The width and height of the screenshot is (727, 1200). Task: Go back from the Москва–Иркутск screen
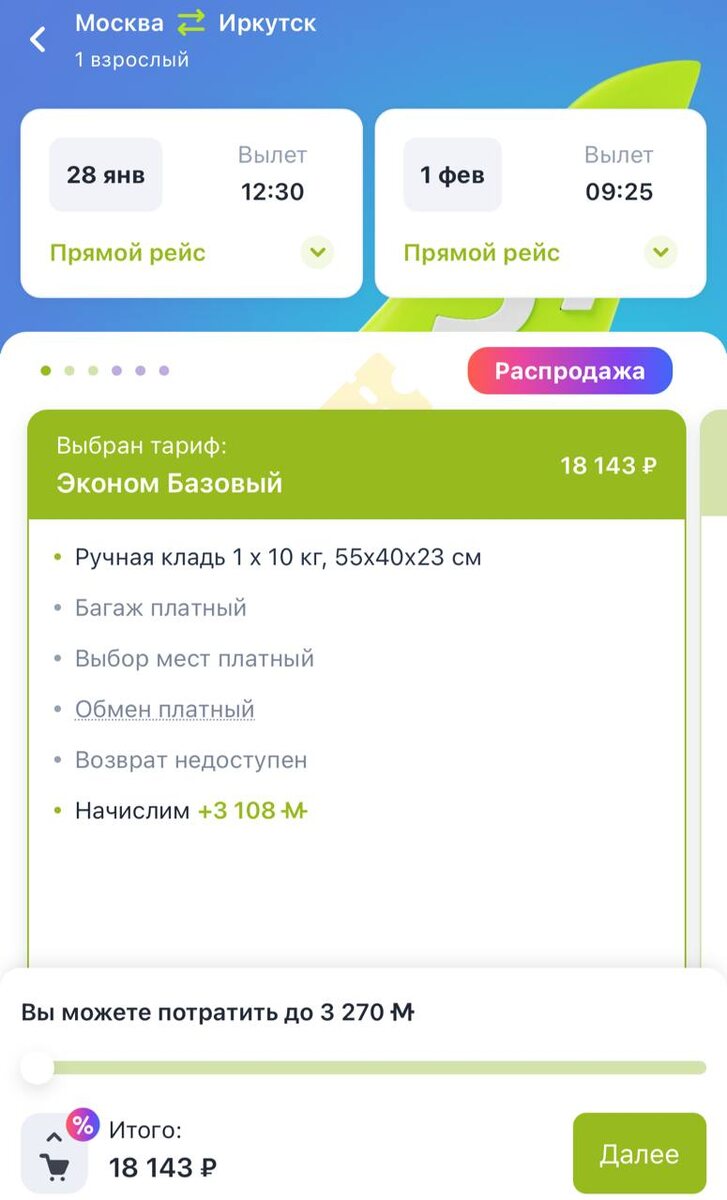pyautogui.click(x=38, y=40)
